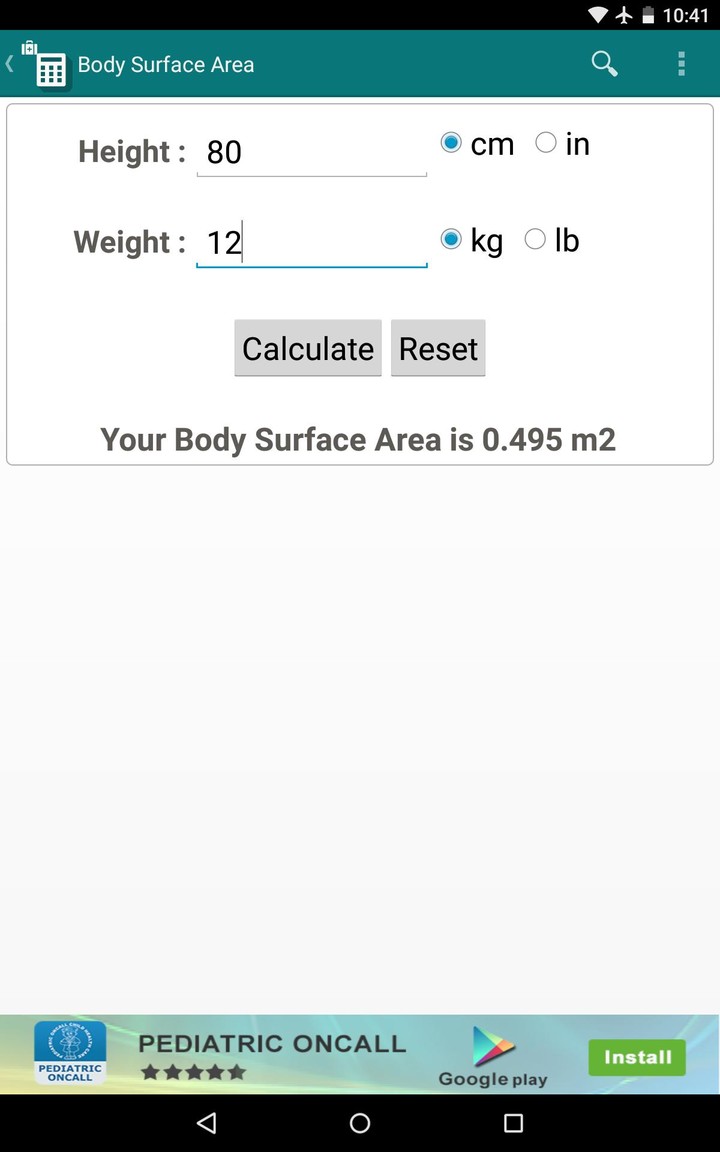Tap the Height input field
720x1152 pixels.
[311, 152]
